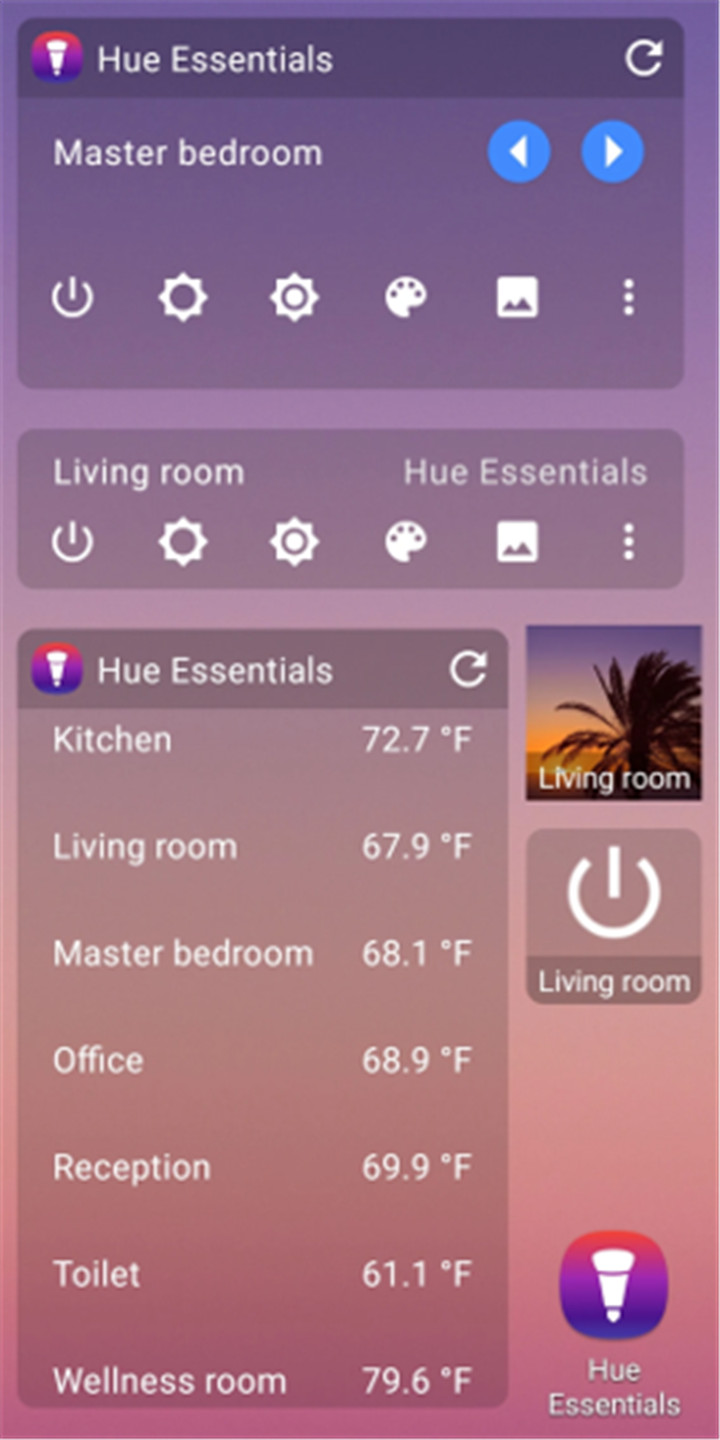
Task: Go to the previous room using left arrow
Action: 518,152
